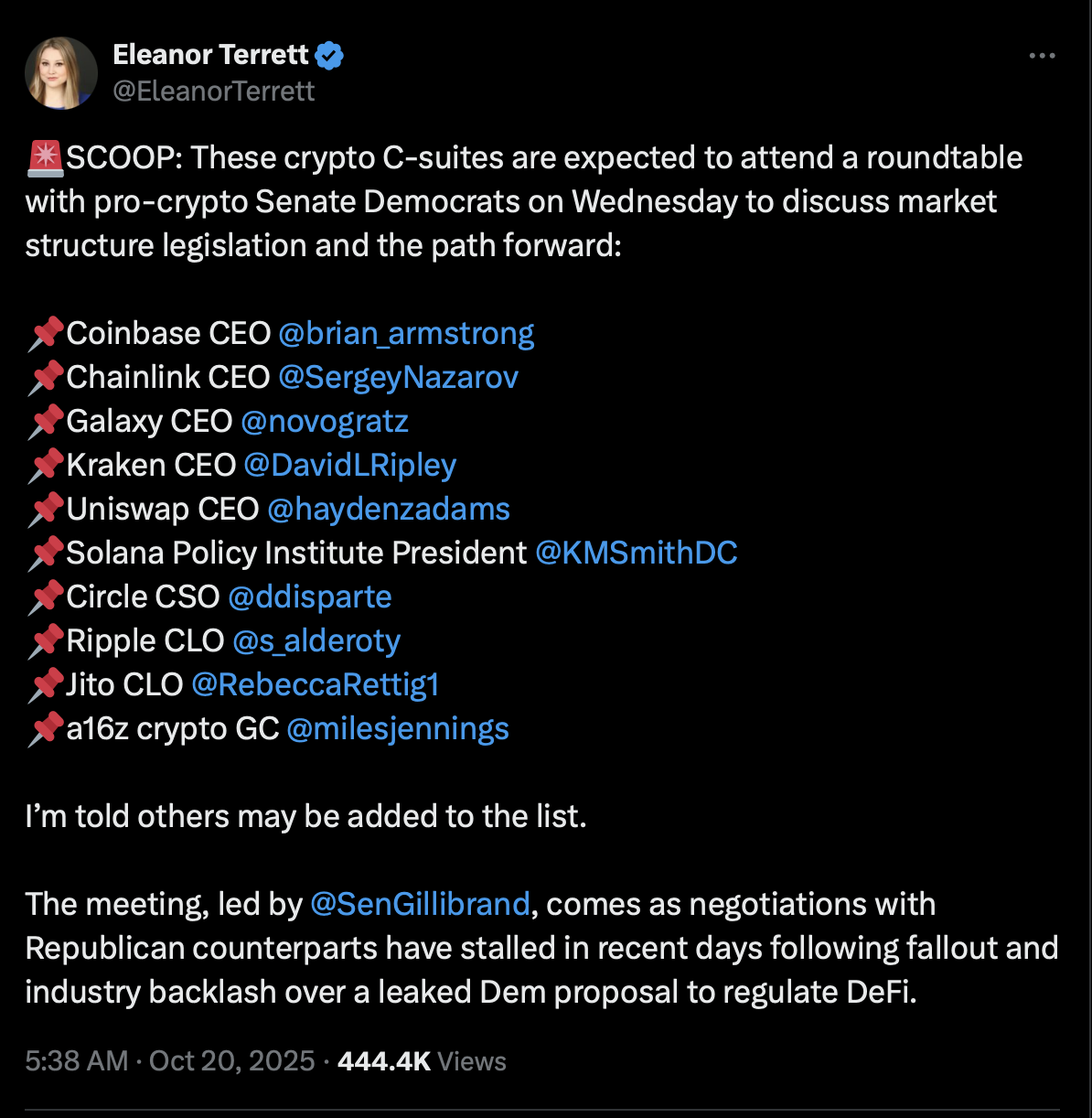The height and width of the screenshot is (1118, 1092).
Task: Visit the @haydenzadams link
Action: click(x=390, y=511)
